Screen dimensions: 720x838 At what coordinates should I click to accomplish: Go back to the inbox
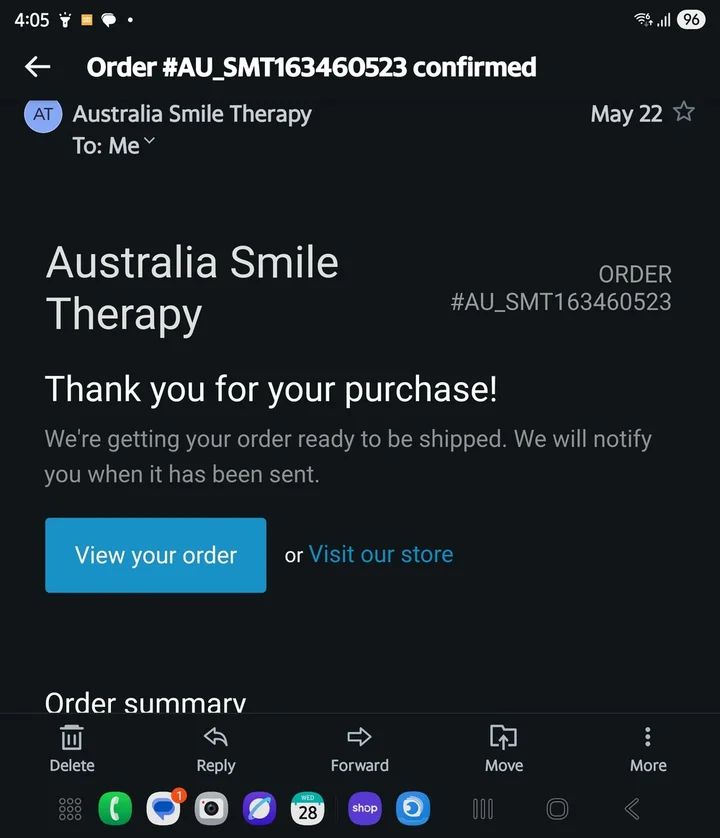point(37,67)
